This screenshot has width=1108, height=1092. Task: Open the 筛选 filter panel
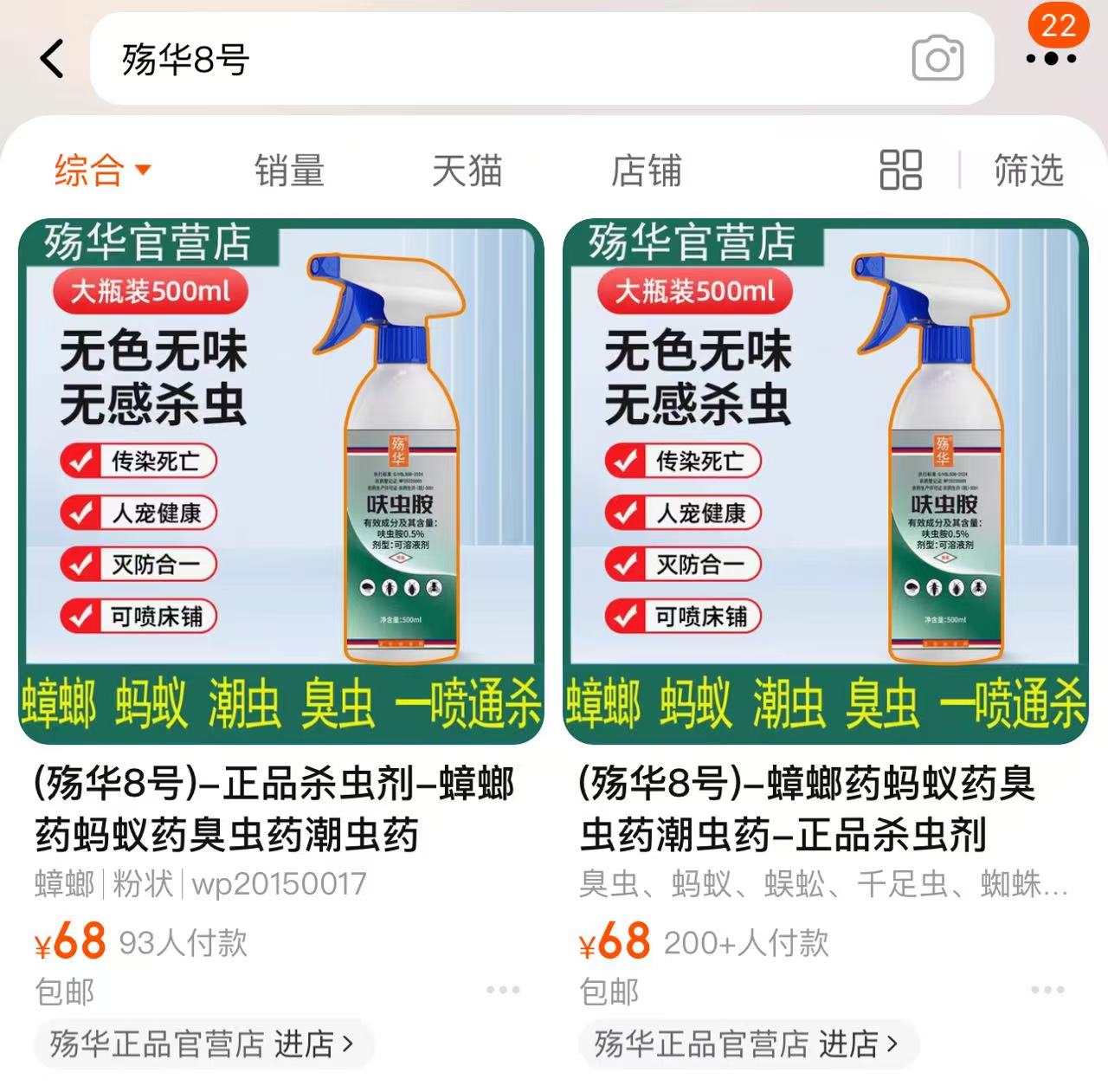1027,170
